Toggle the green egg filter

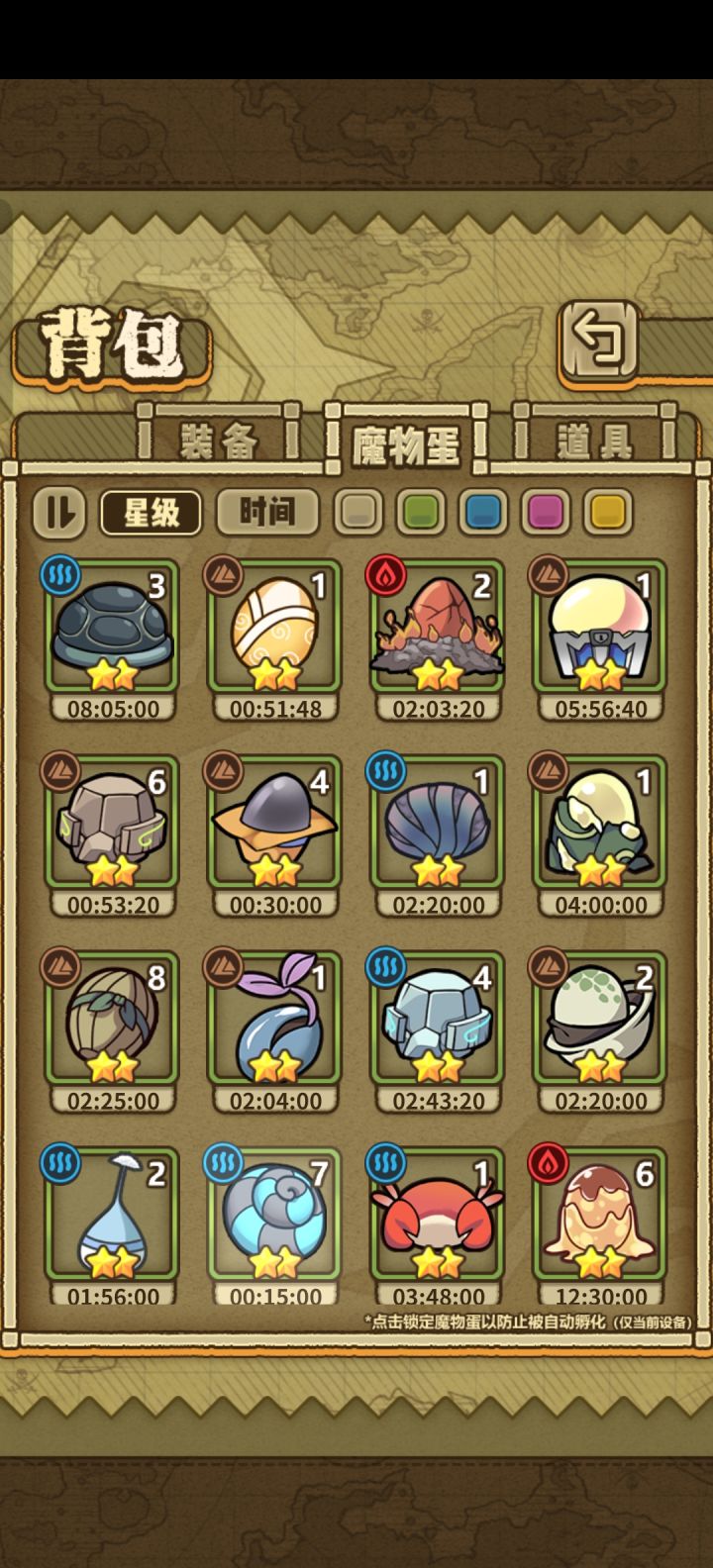pyautogui.click(x=420, y=513)
